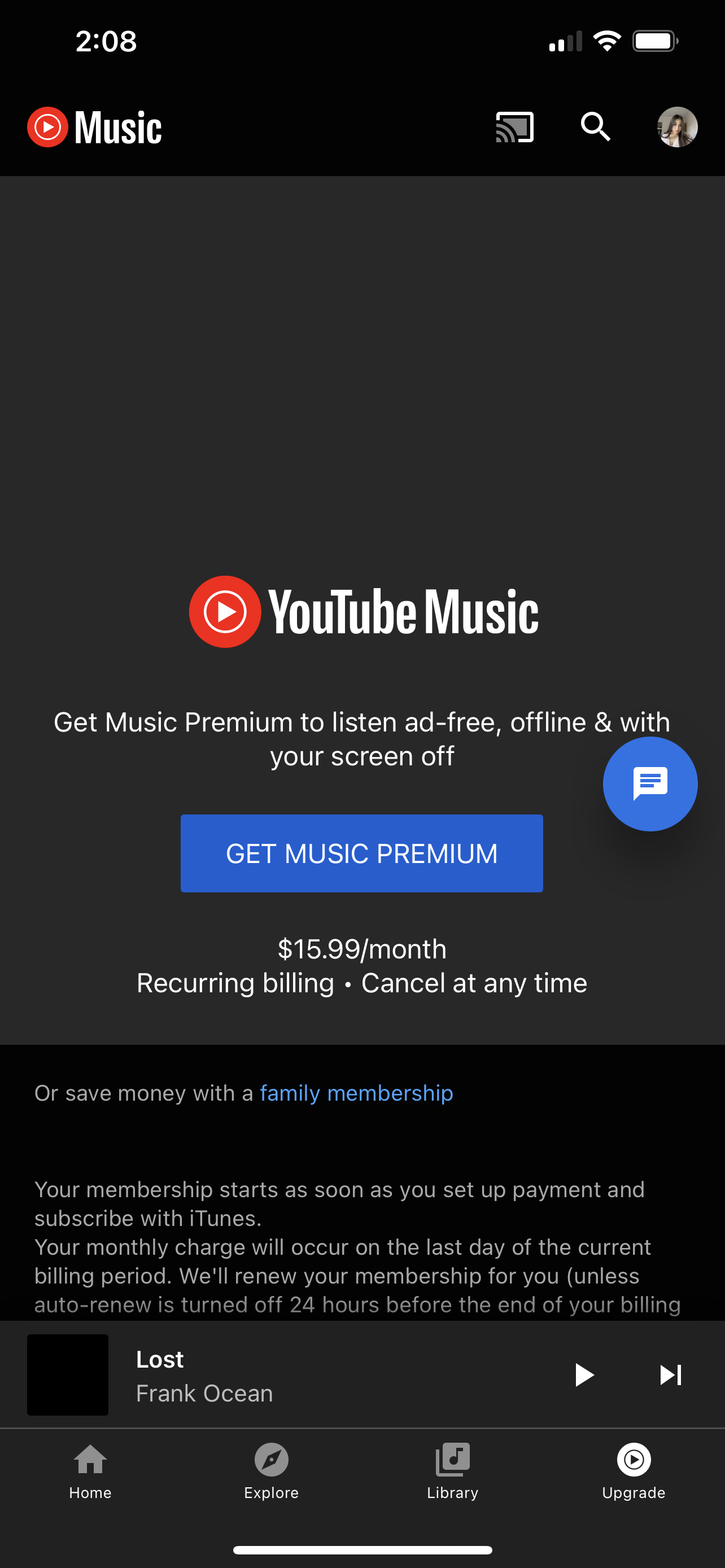The image size is (725, 1568).
Task: Open the profile avatar menu
Action: coord(677,127)
